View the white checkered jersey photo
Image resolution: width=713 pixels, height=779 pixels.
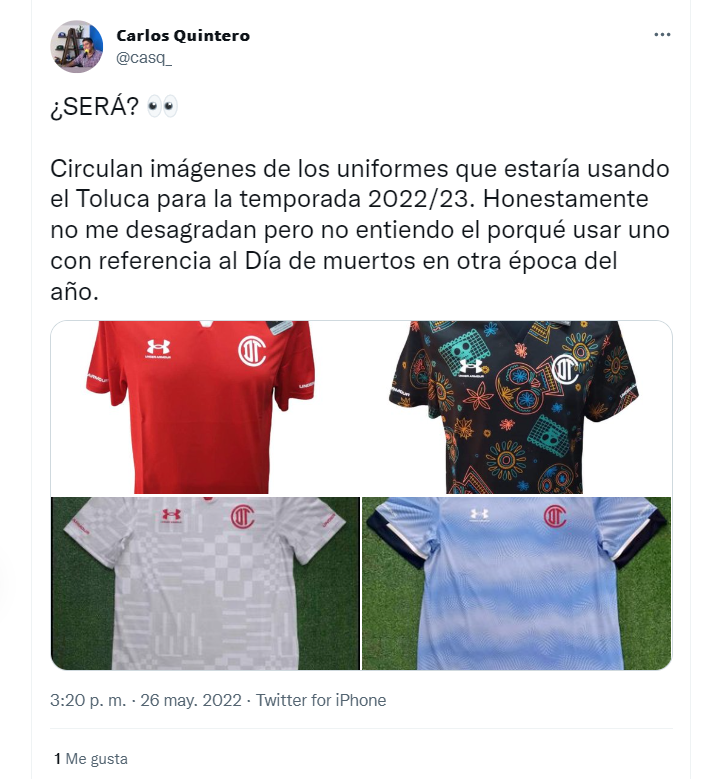pyautogui.click(x=205, y=583)
